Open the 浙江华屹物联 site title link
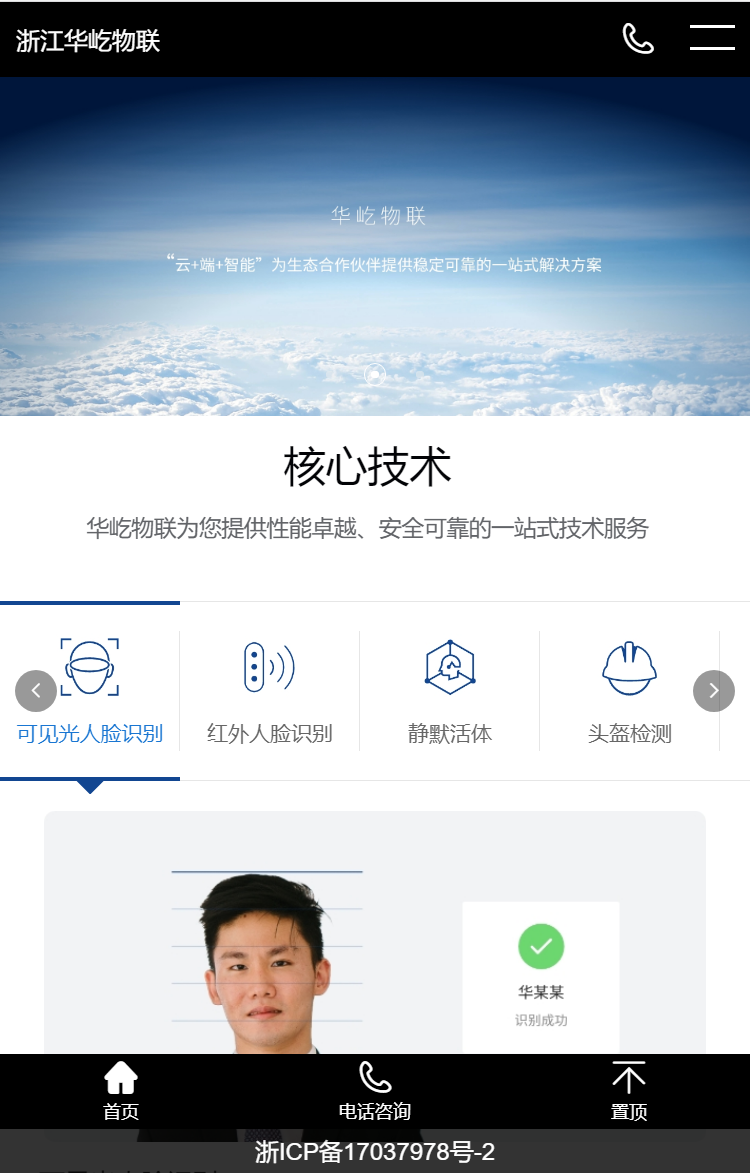Viewport: 750px width, 1173px height. 88,41
